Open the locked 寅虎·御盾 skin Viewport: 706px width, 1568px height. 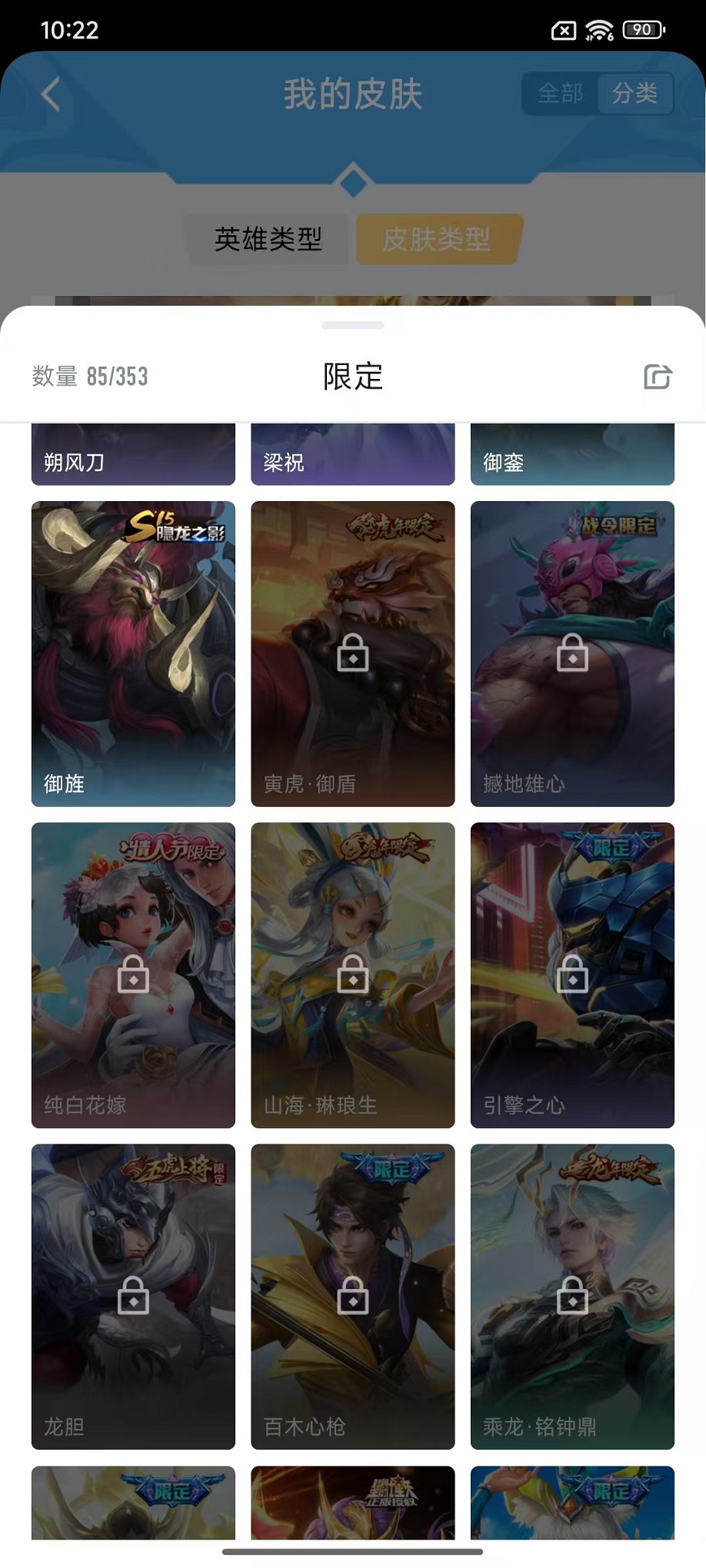352,653
